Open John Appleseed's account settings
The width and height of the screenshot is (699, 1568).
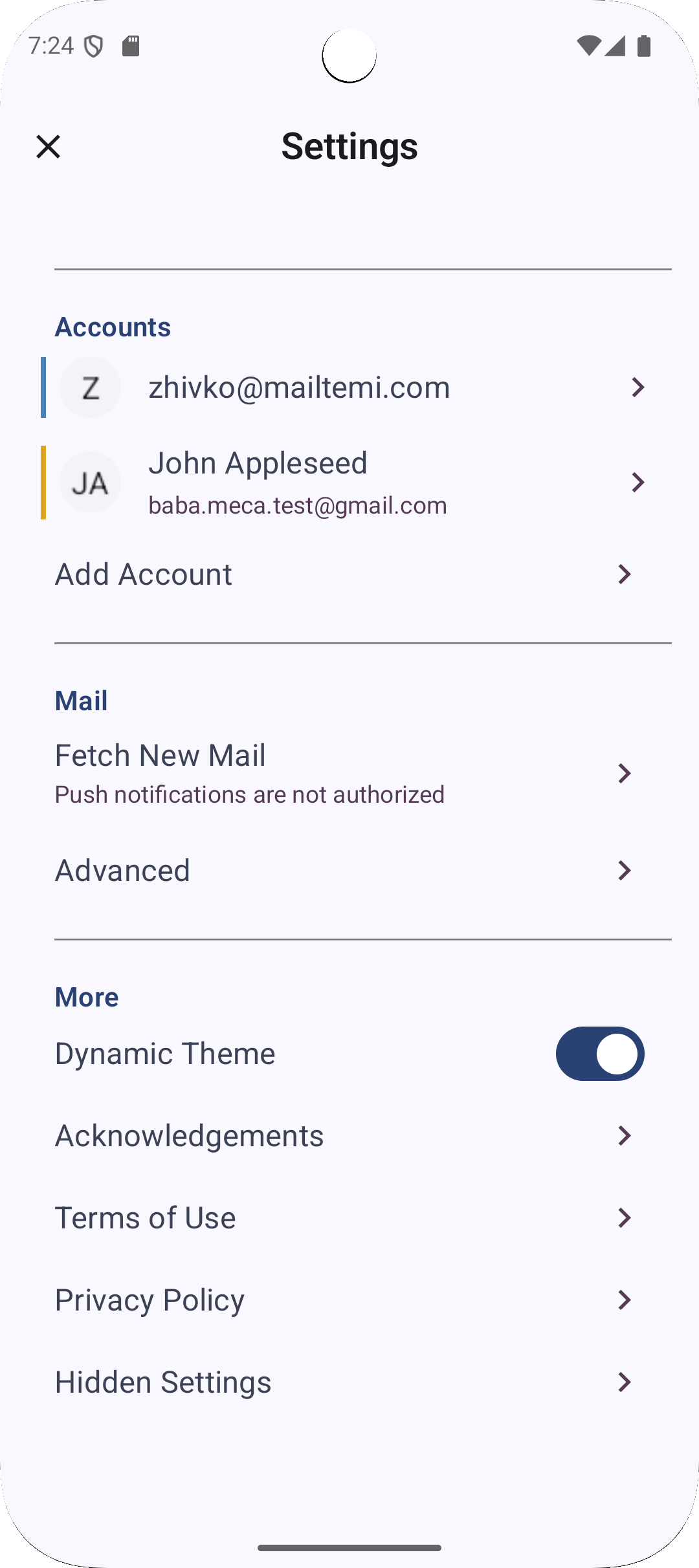[x=349, y=483]
